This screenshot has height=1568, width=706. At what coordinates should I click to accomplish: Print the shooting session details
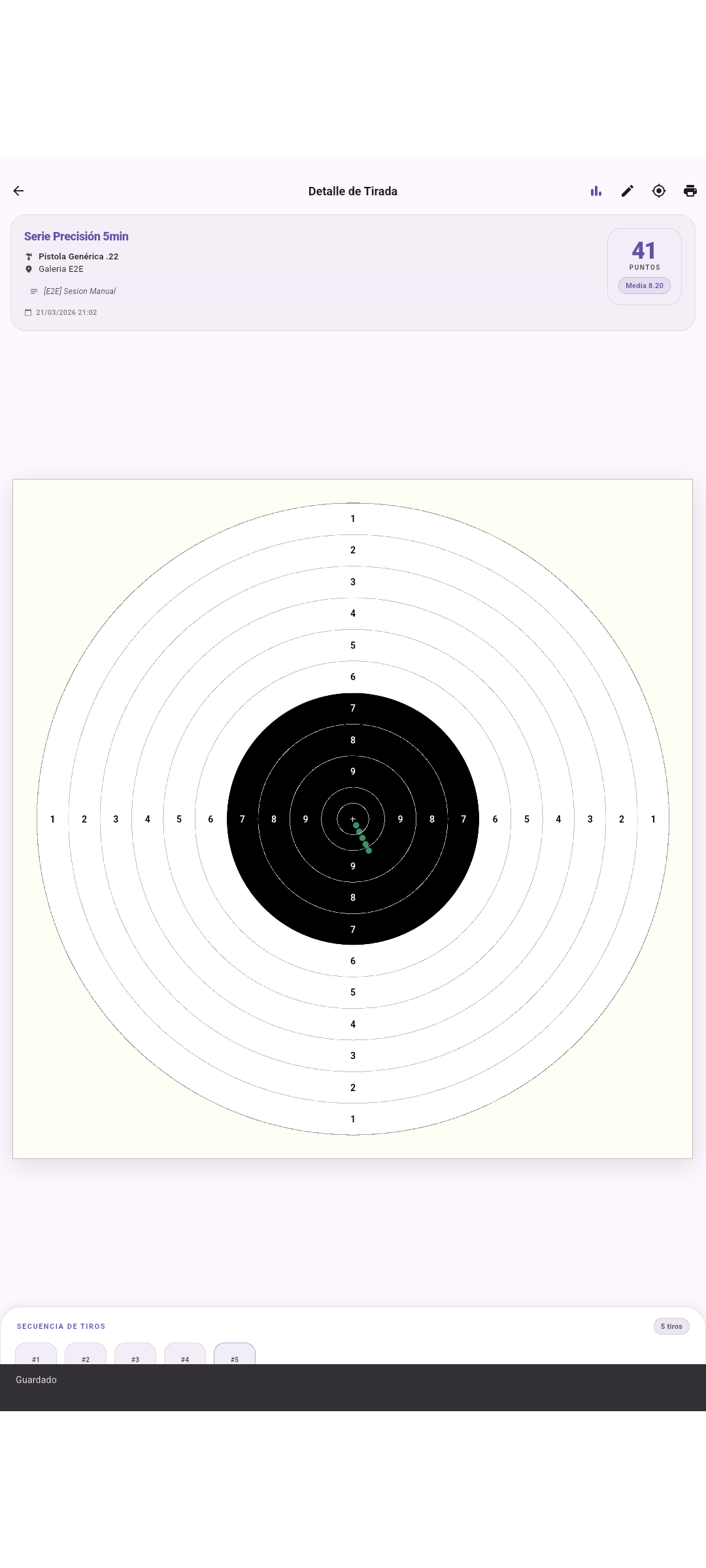point(690,191)
